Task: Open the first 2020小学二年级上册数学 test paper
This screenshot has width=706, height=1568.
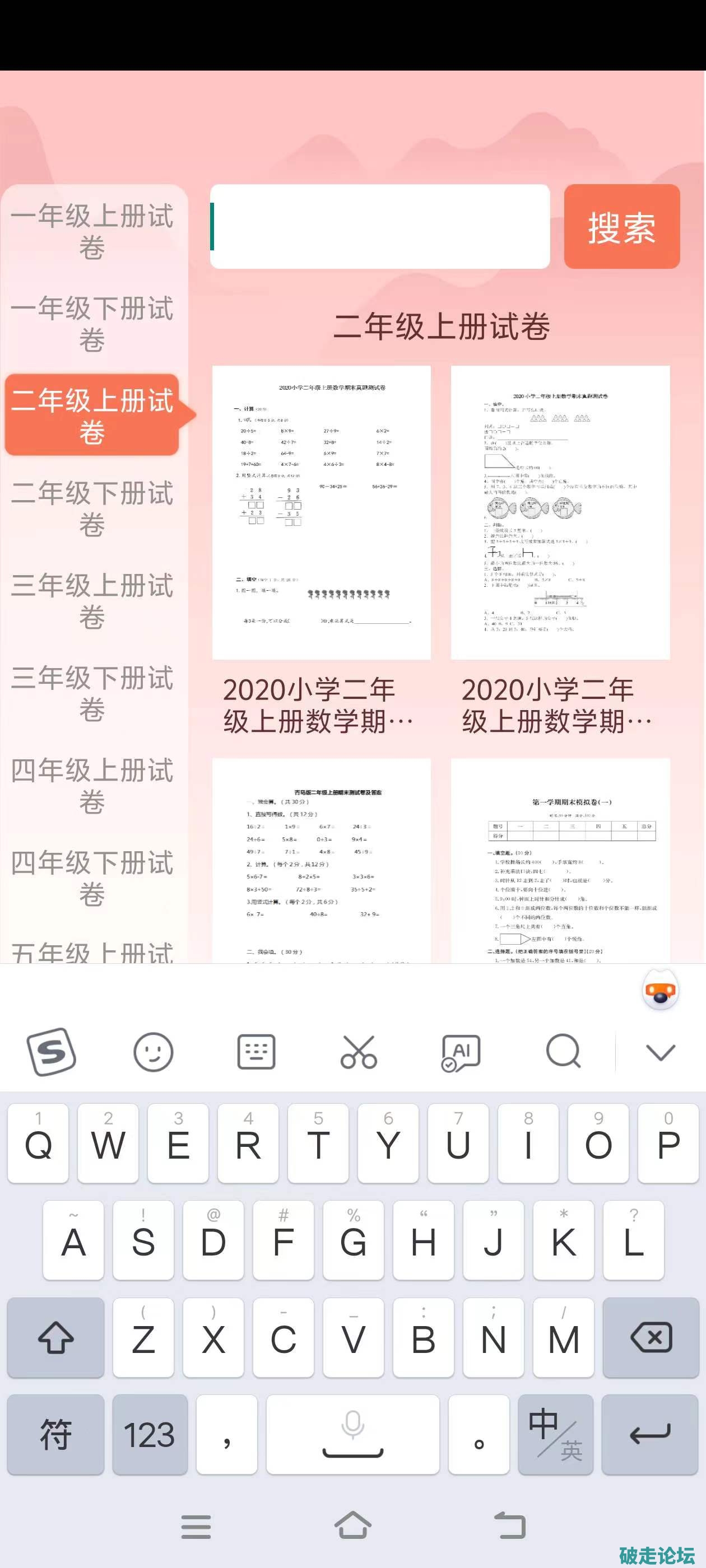Action: click(321, 512)
